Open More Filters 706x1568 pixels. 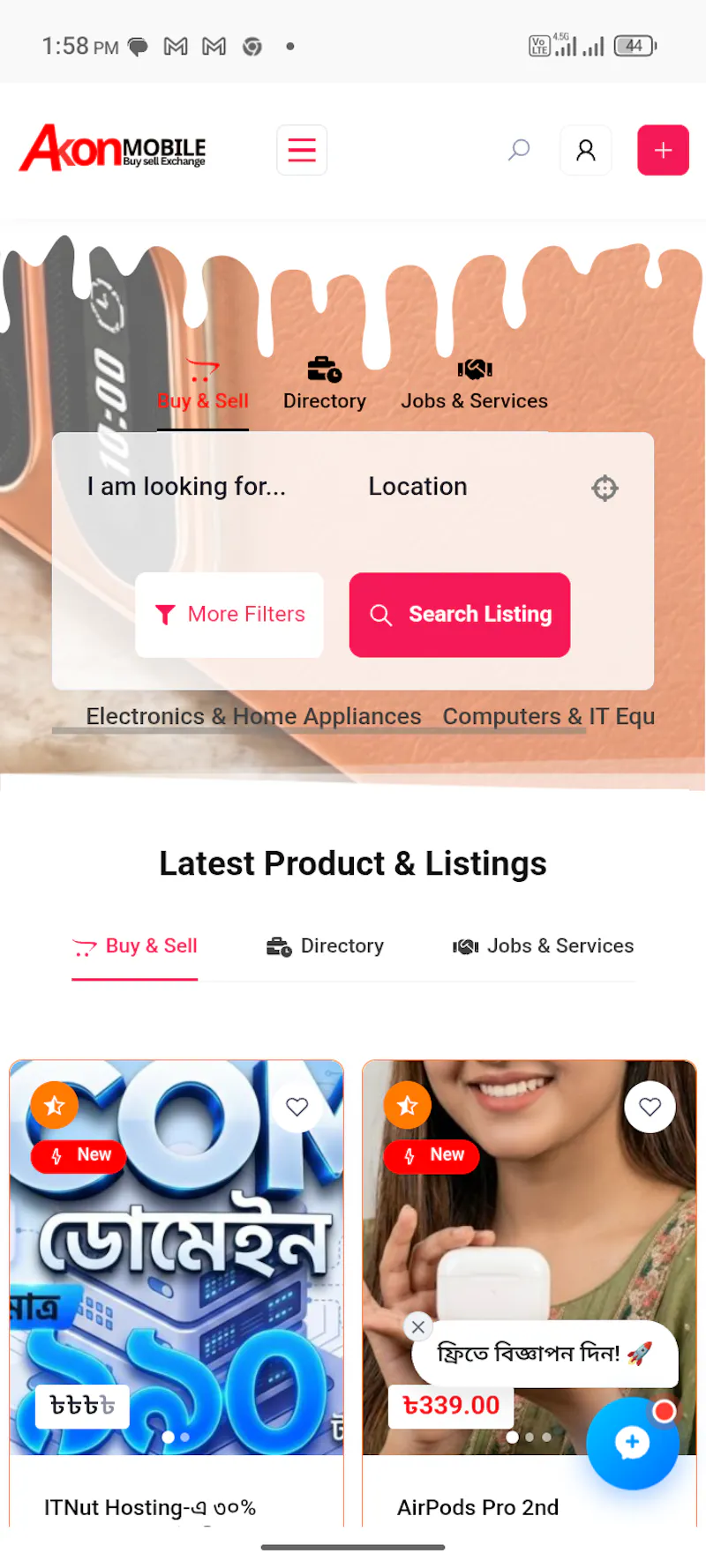point(229,615)
